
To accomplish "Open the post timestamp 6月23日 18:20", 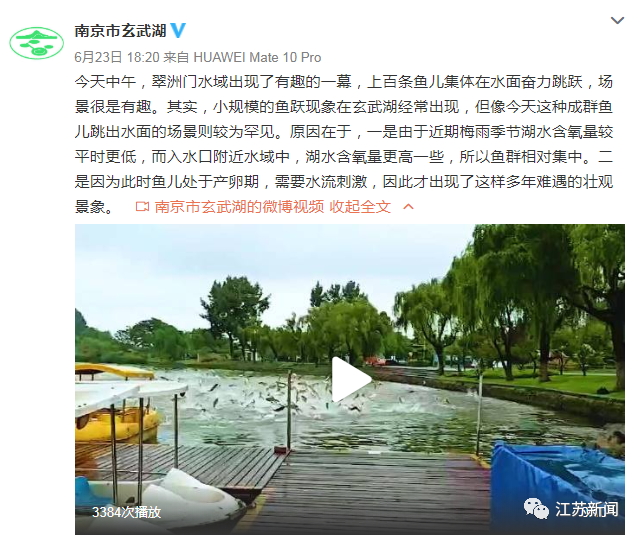I will point(117,57).
